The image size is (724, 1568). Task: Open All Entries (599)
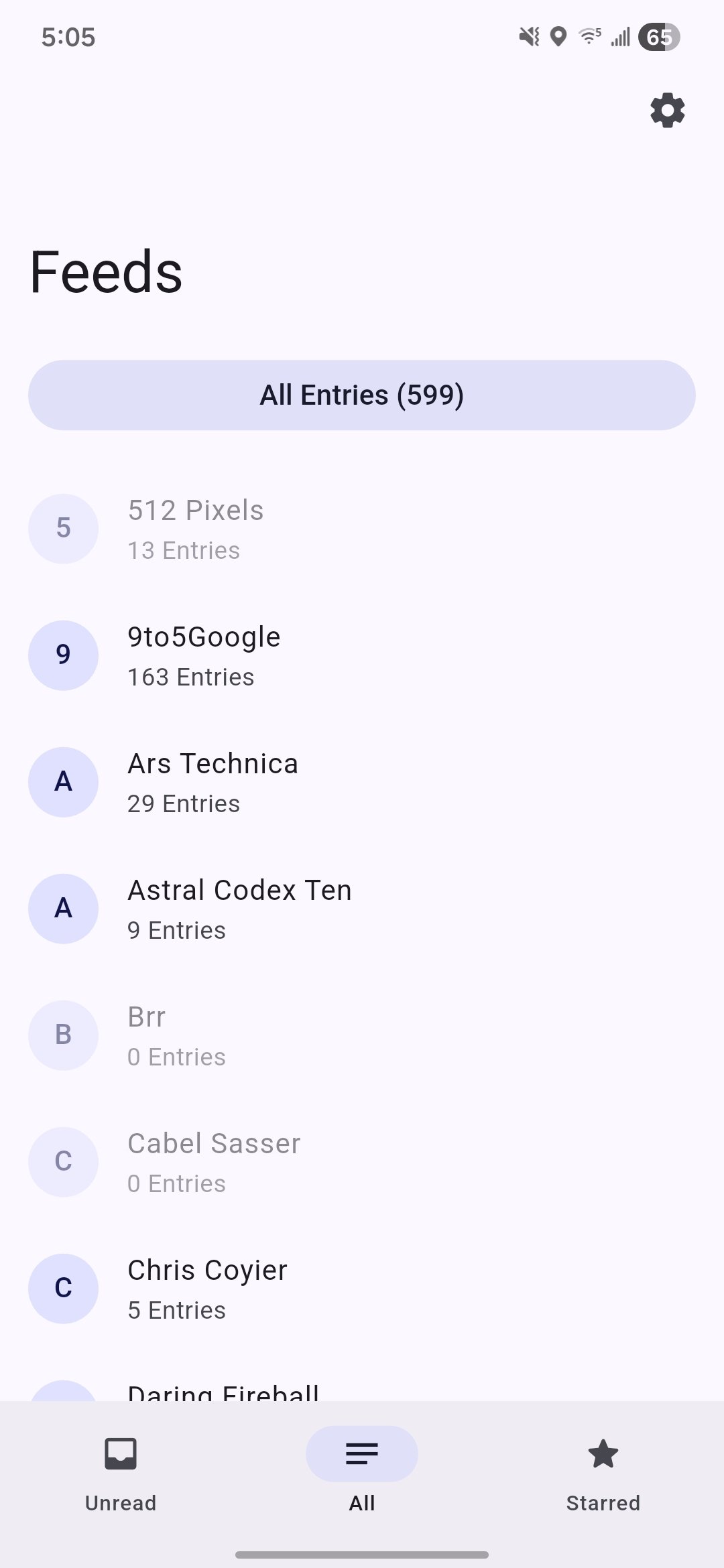pyautogui.click(x=362, y=395)
